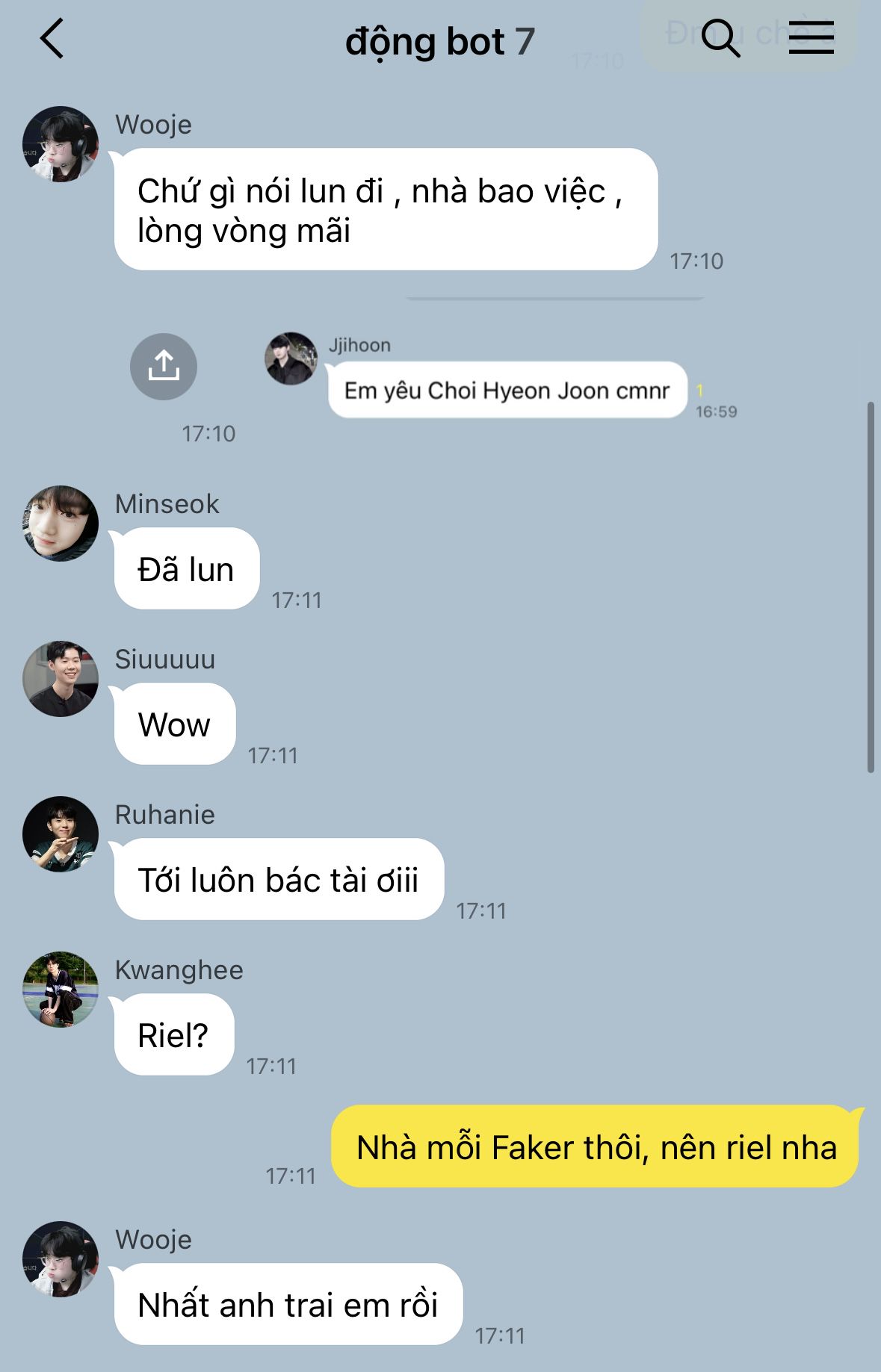View Minseok's profile picture

[61, 524]
